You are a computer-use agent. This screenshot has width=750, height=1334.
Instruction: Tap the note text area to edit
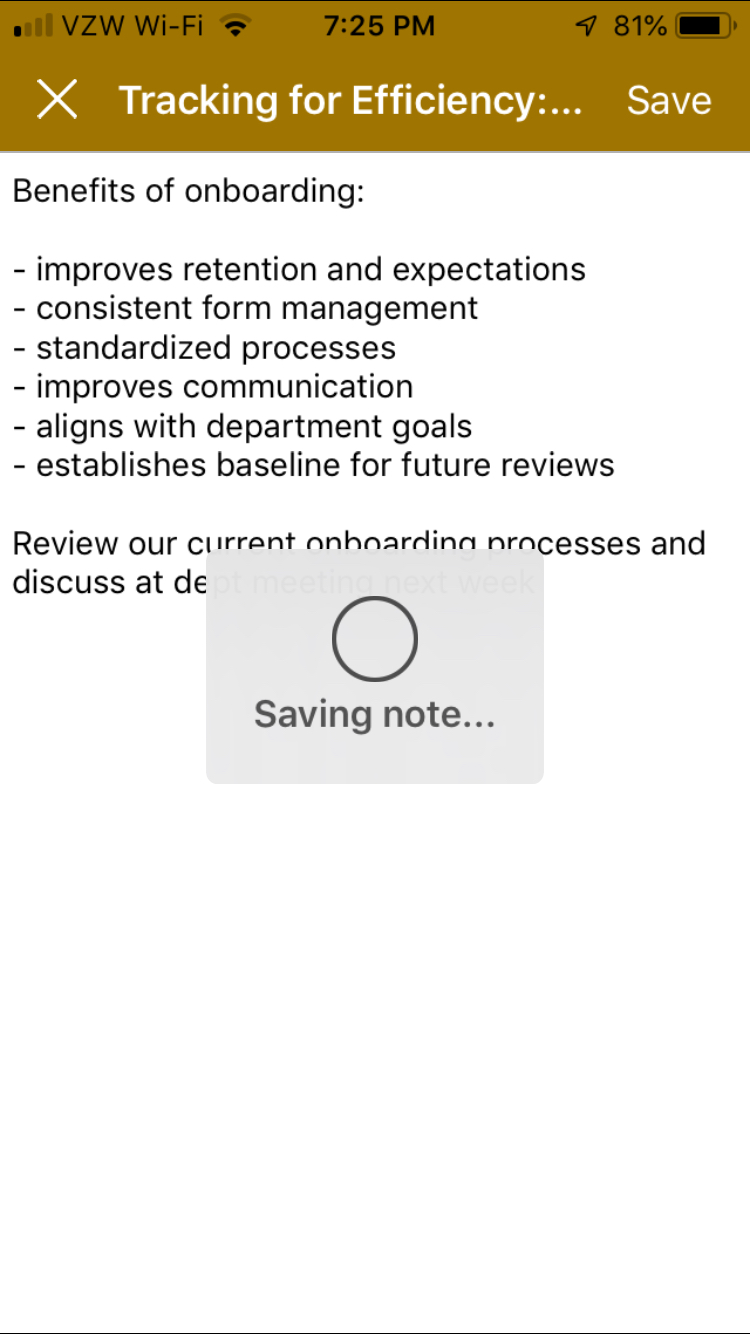tap(375, 740)
